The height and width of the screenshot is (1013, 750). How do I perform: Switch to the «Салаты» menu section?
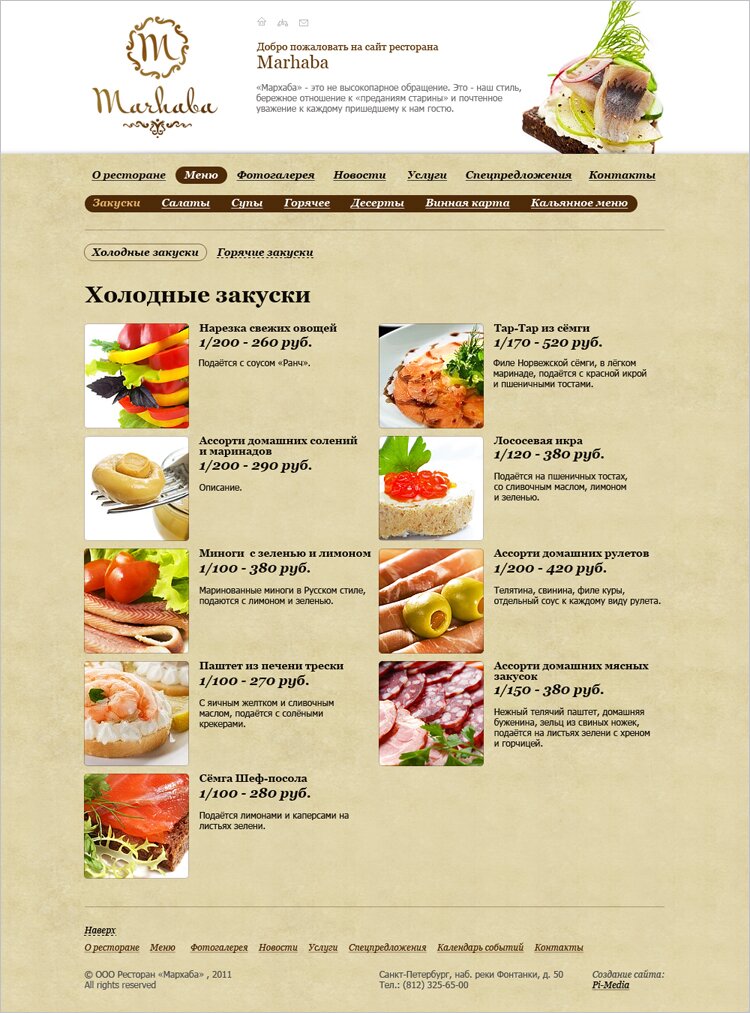tap(186, 204)
